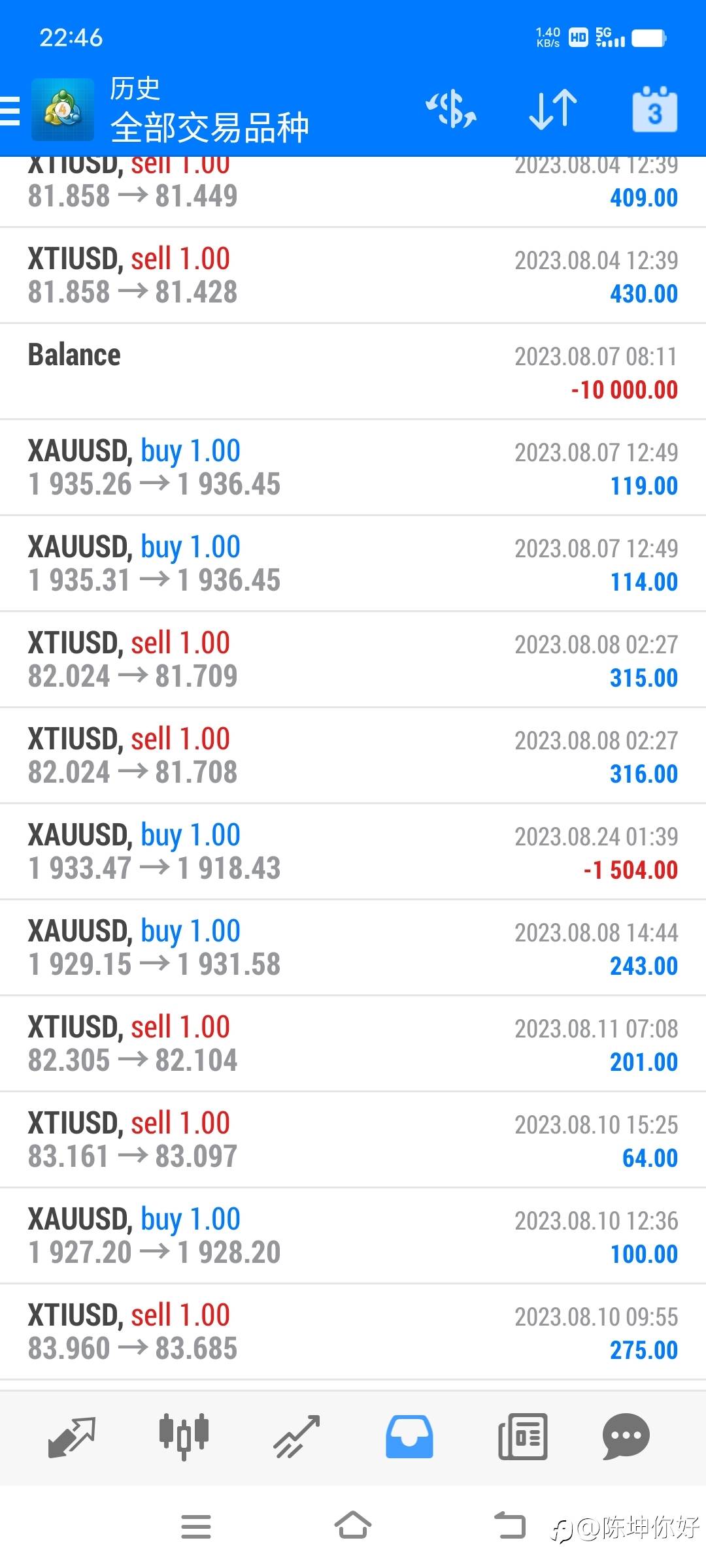Open the sort arrows option
706x1568 pixels.
click(553, 109)
